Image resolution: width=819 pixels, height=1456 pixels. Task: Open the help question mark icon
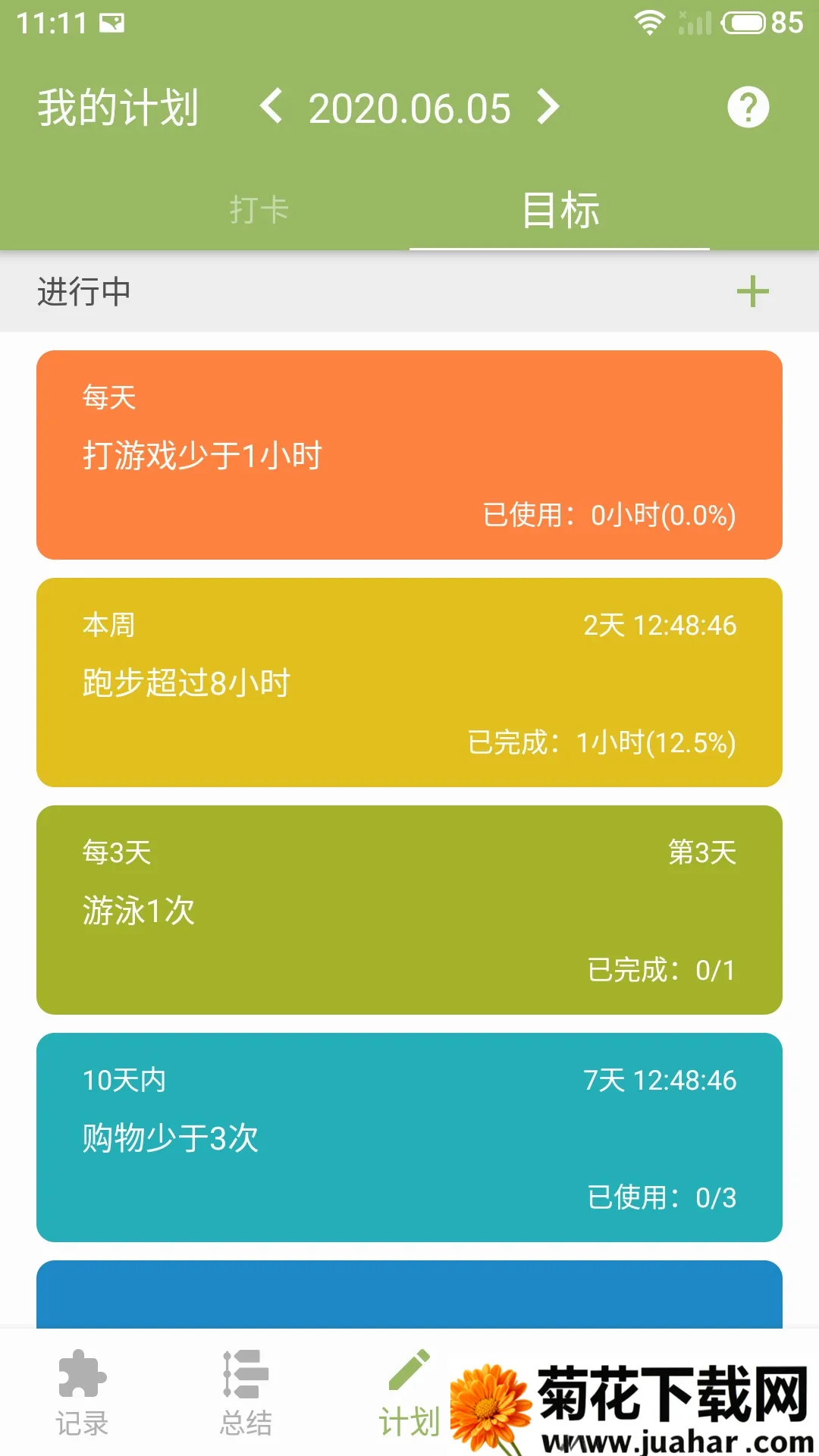click(x=749, y=108)
